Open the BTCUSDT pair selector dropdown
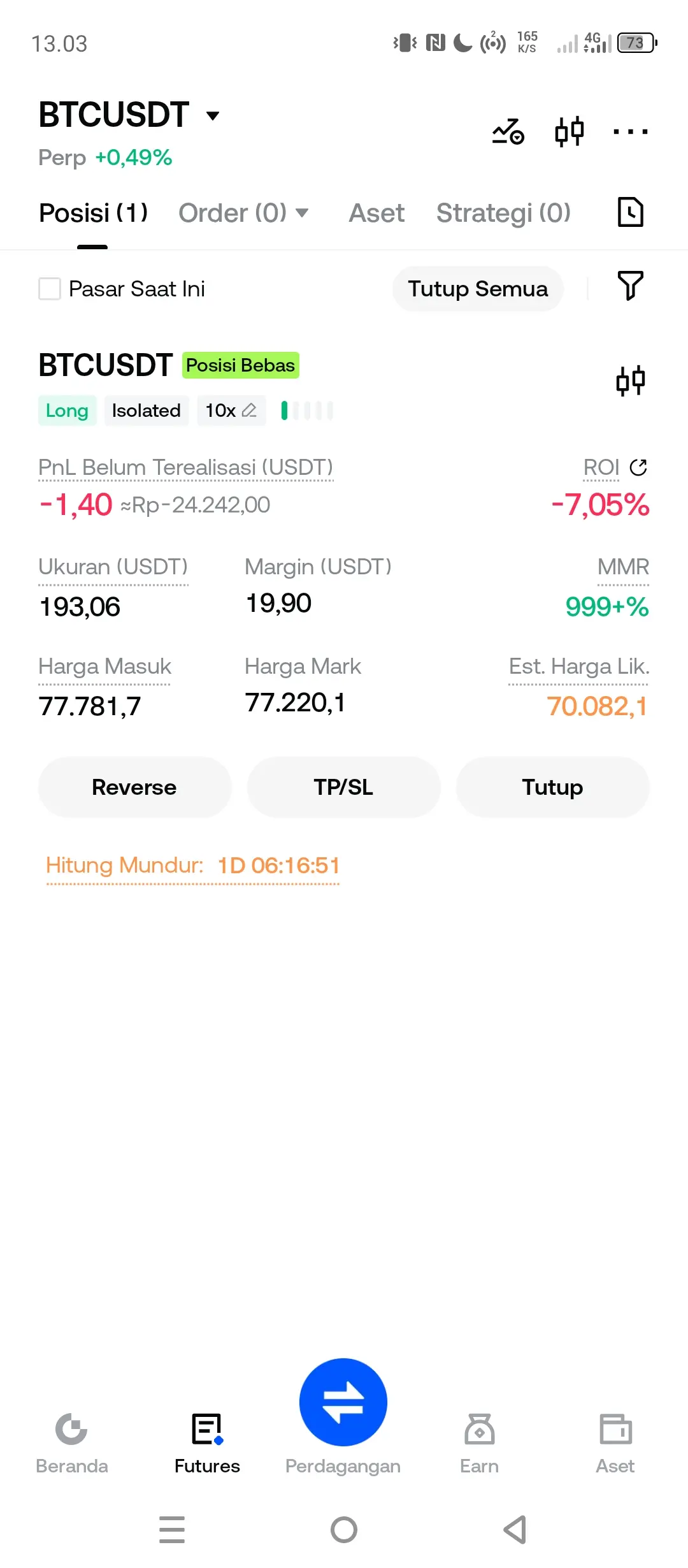Image resolution: width=688 pixels, height=1568 pixels. (x=211, y=115)
